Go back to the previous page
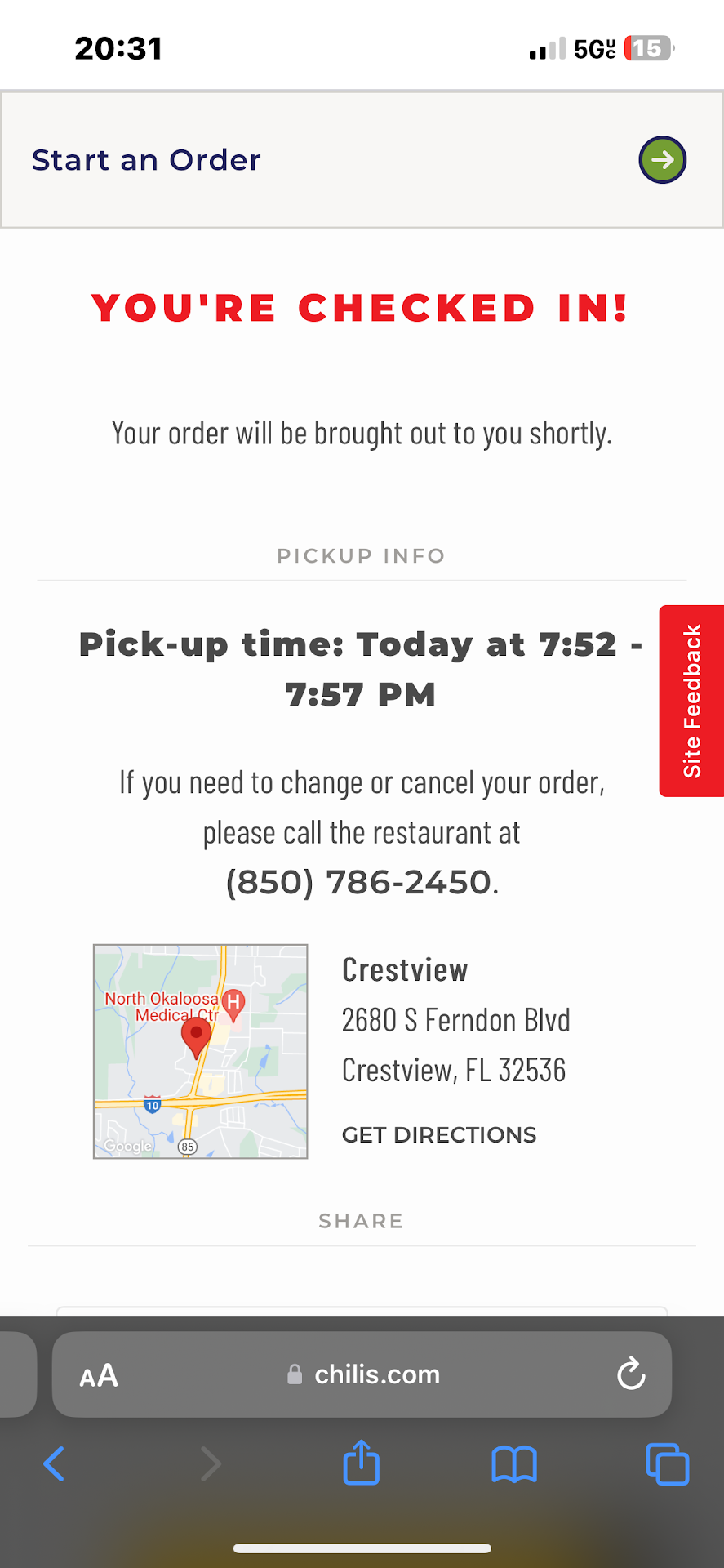 (x=54, y=1463)
